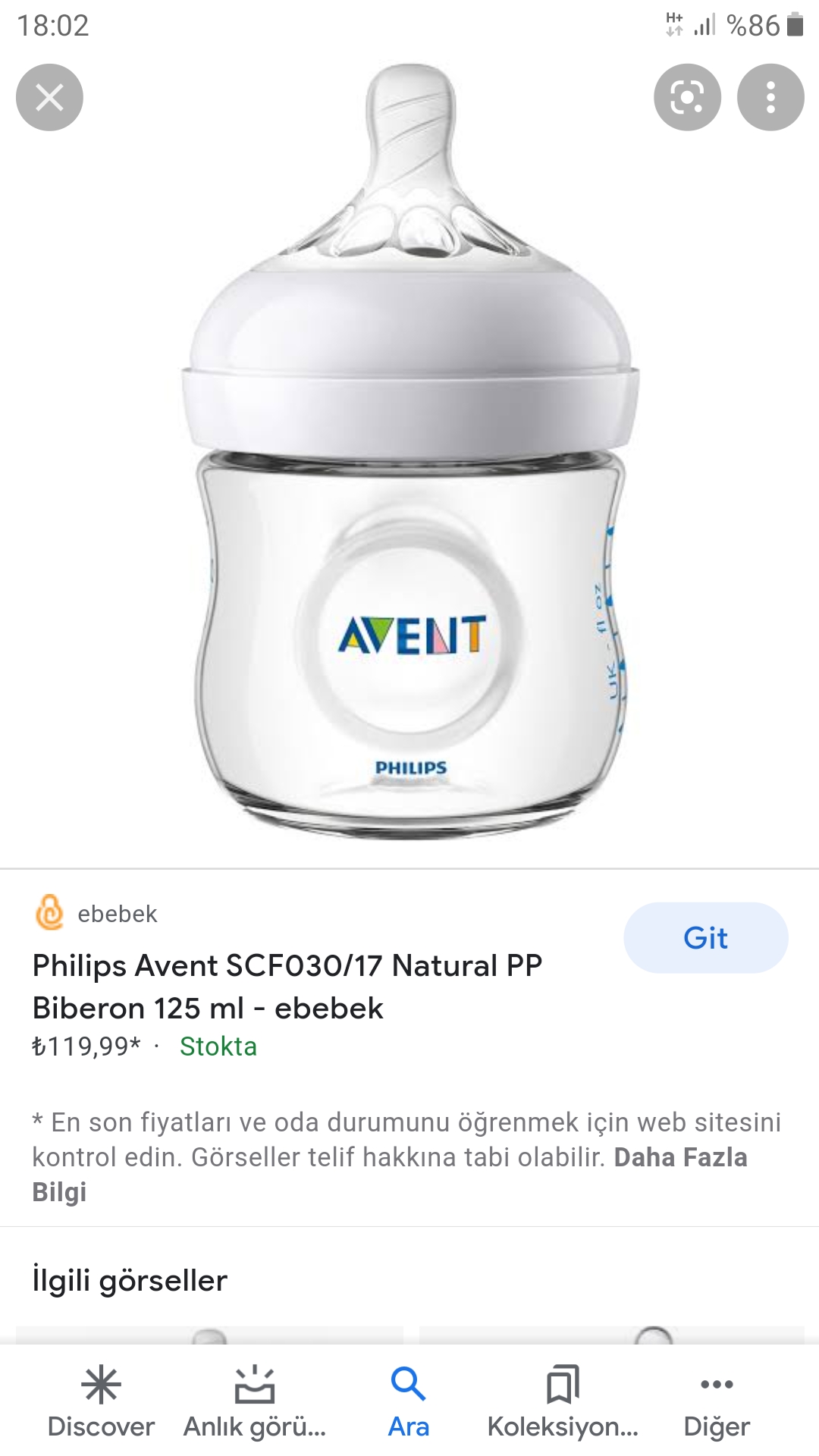819x1456 pixels.
Task: Search this image with Lens
Action: 687,98
